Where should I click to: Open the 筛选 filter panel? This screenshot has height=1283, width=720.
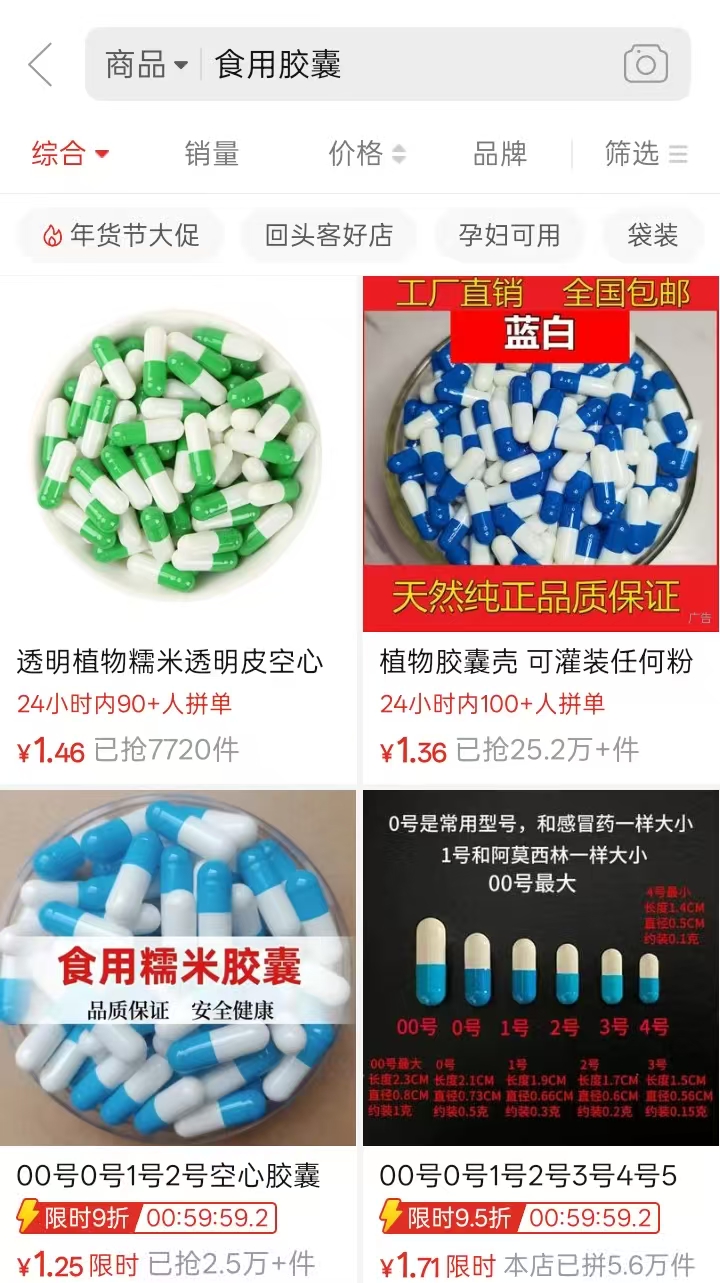[645, 154]
